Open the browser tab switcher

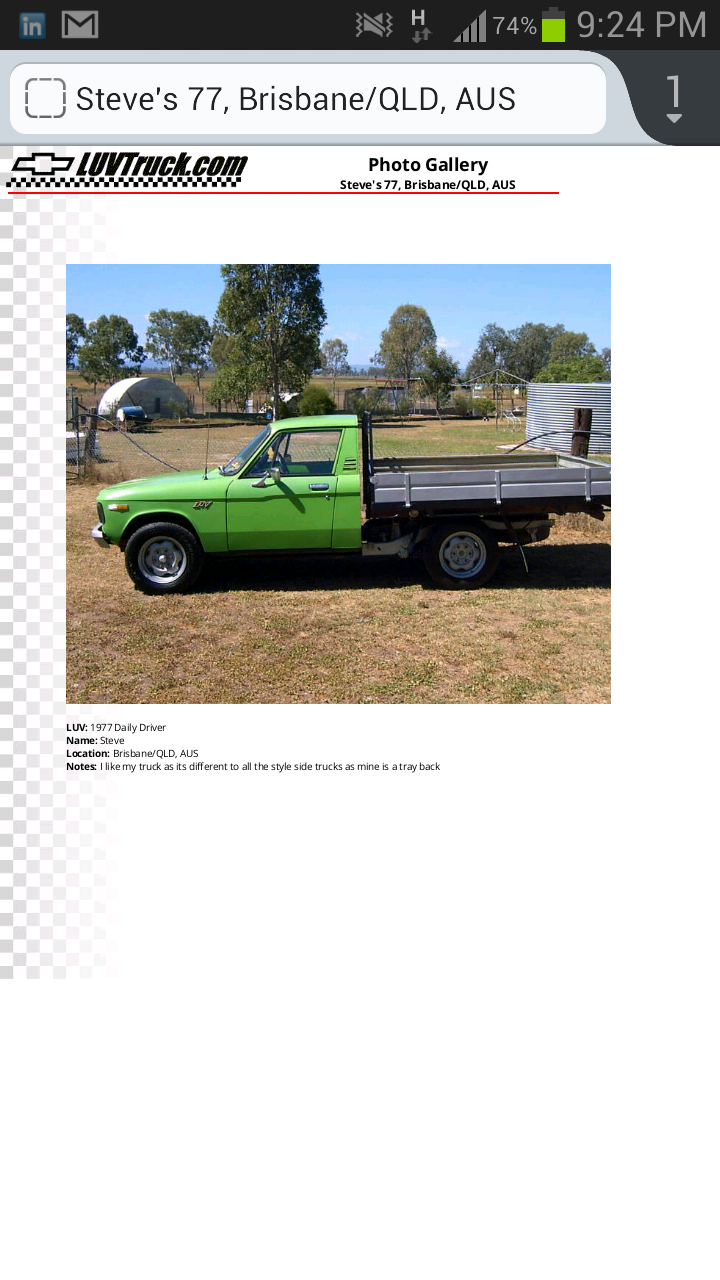coord(674,98)
